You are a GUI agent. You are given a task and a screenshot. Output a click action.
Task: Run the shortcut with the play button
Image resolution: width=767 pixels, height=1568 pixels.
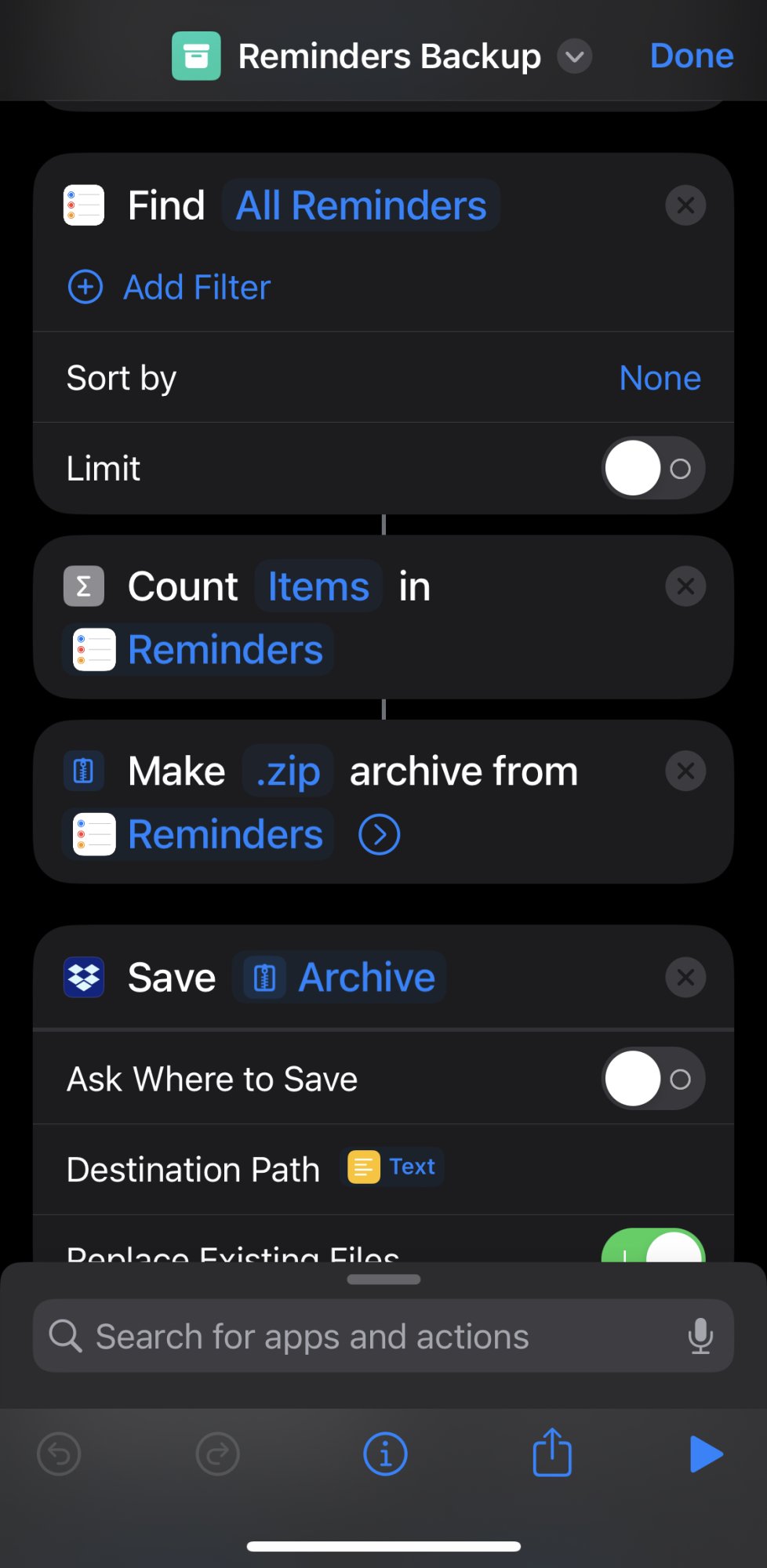pos(706,1455)
